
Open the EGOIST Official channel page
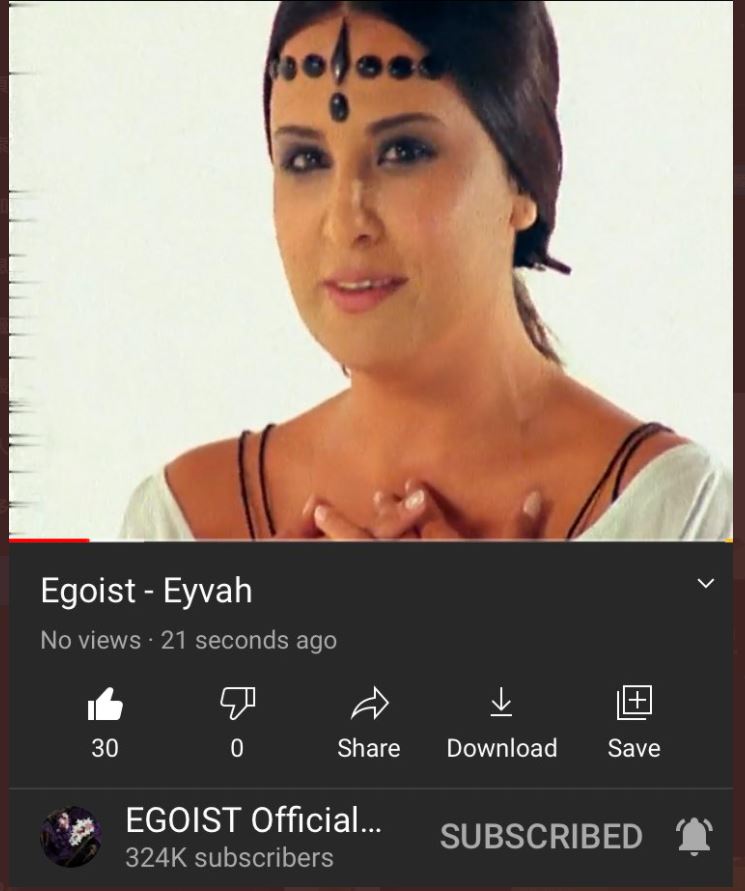pos(71,837)
